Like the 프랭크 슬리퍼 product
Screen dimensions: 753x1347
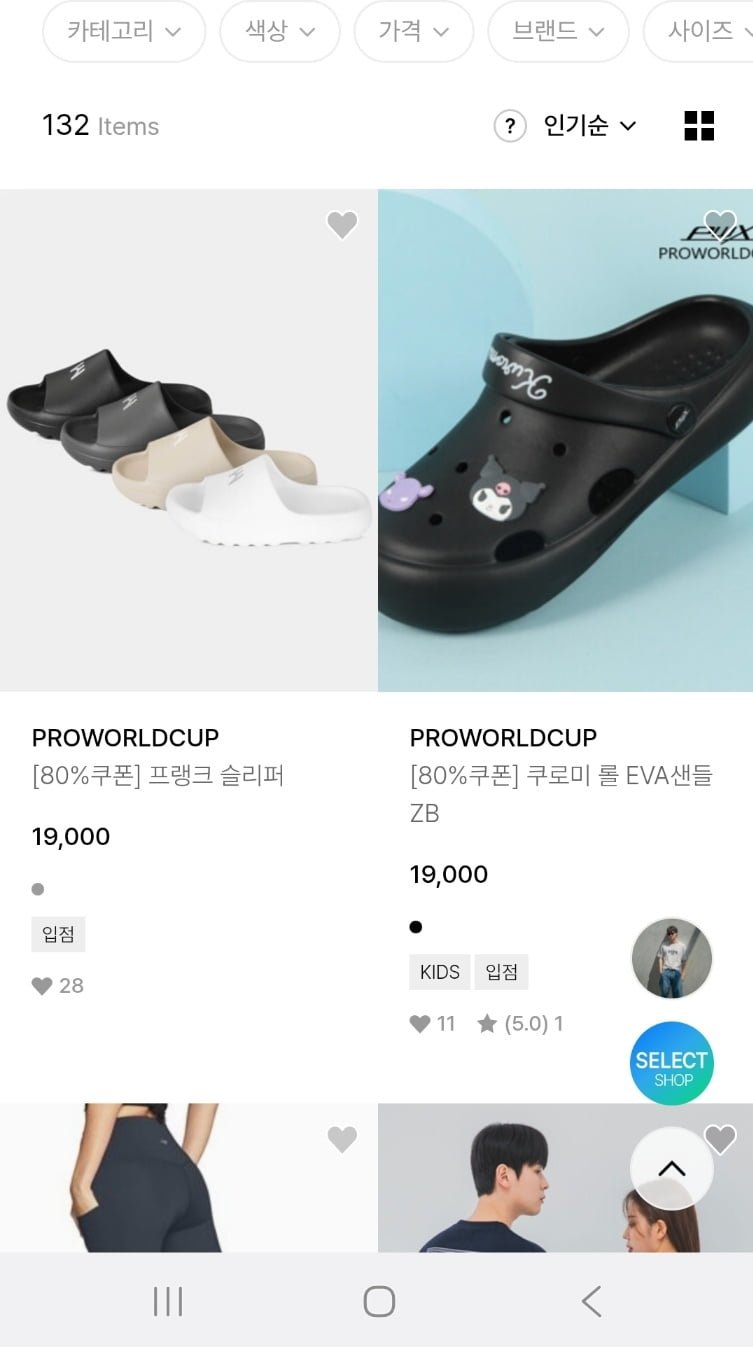click(342, 225)
